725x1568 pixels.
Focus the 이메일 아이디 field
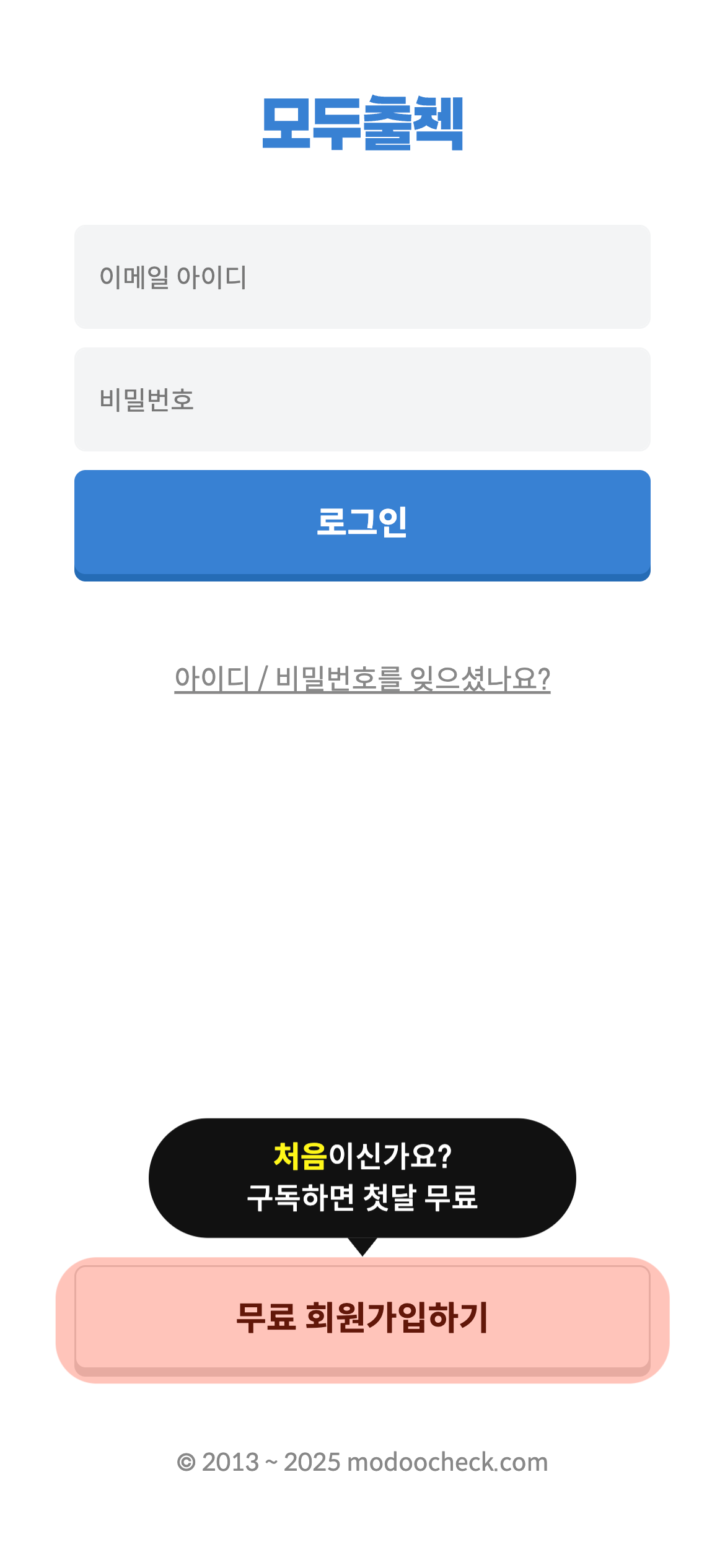[x=362, y=277]
